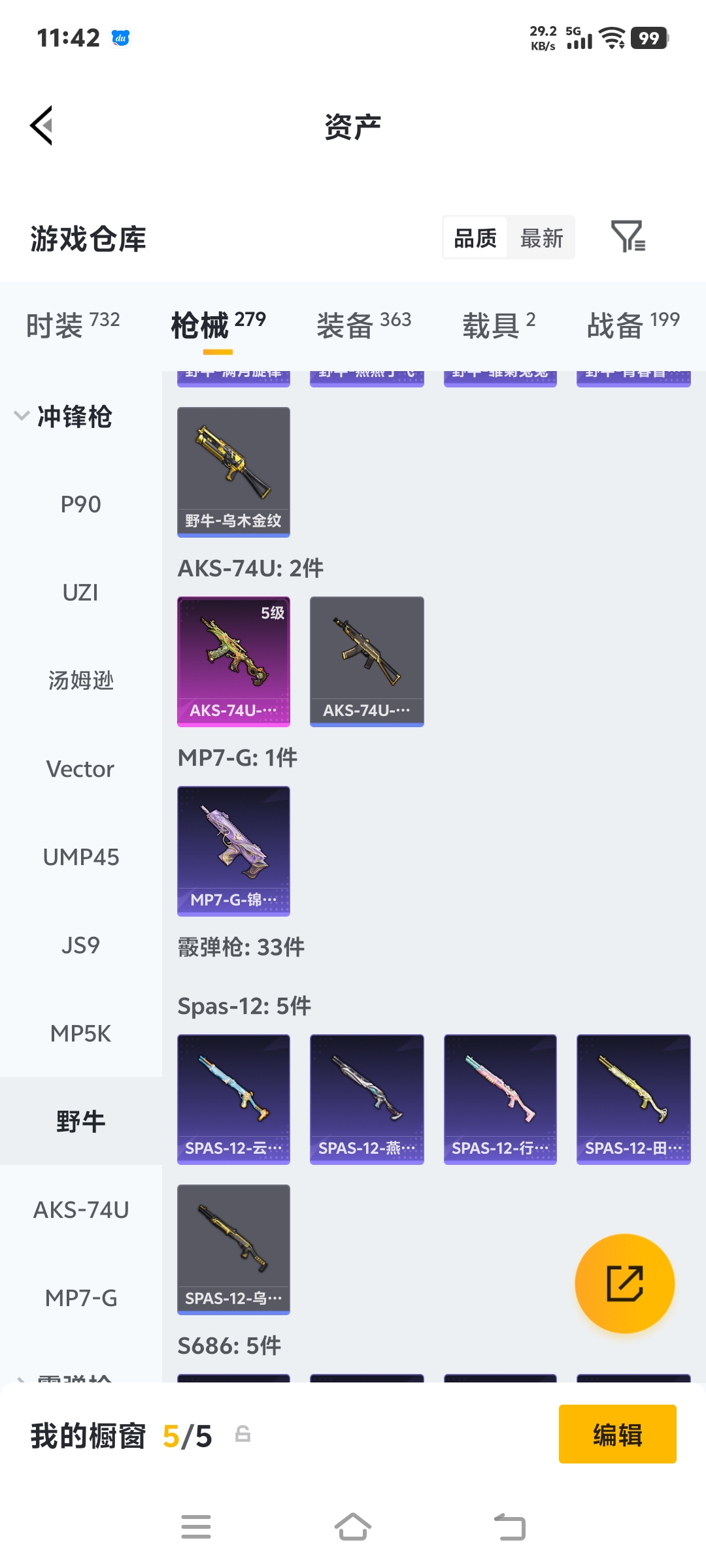Open the SPAS-12-云 skin tile
This screenshot has height=1568, width=706.
(x=233, y=1099)
